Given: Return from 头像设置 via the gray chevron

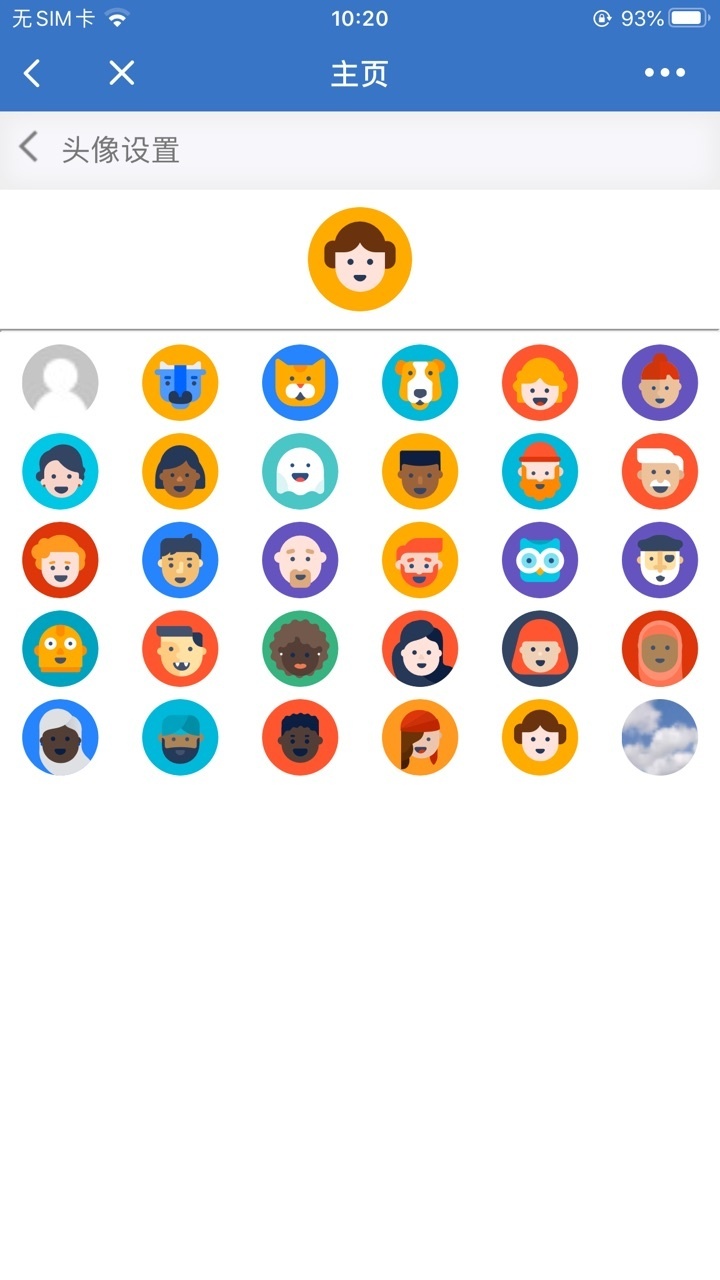Looking at the screenshot, I should point(29,148).
